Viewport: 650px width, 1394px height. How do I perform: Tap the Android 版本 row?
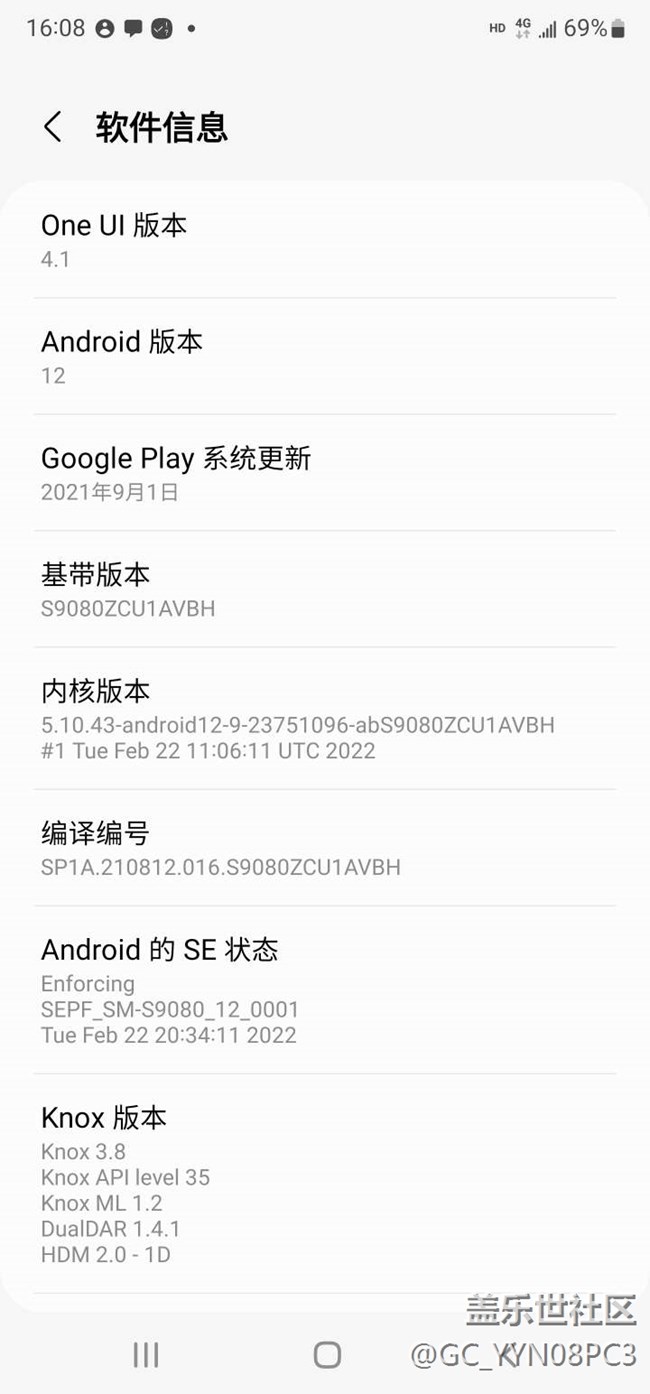[325, 357]
